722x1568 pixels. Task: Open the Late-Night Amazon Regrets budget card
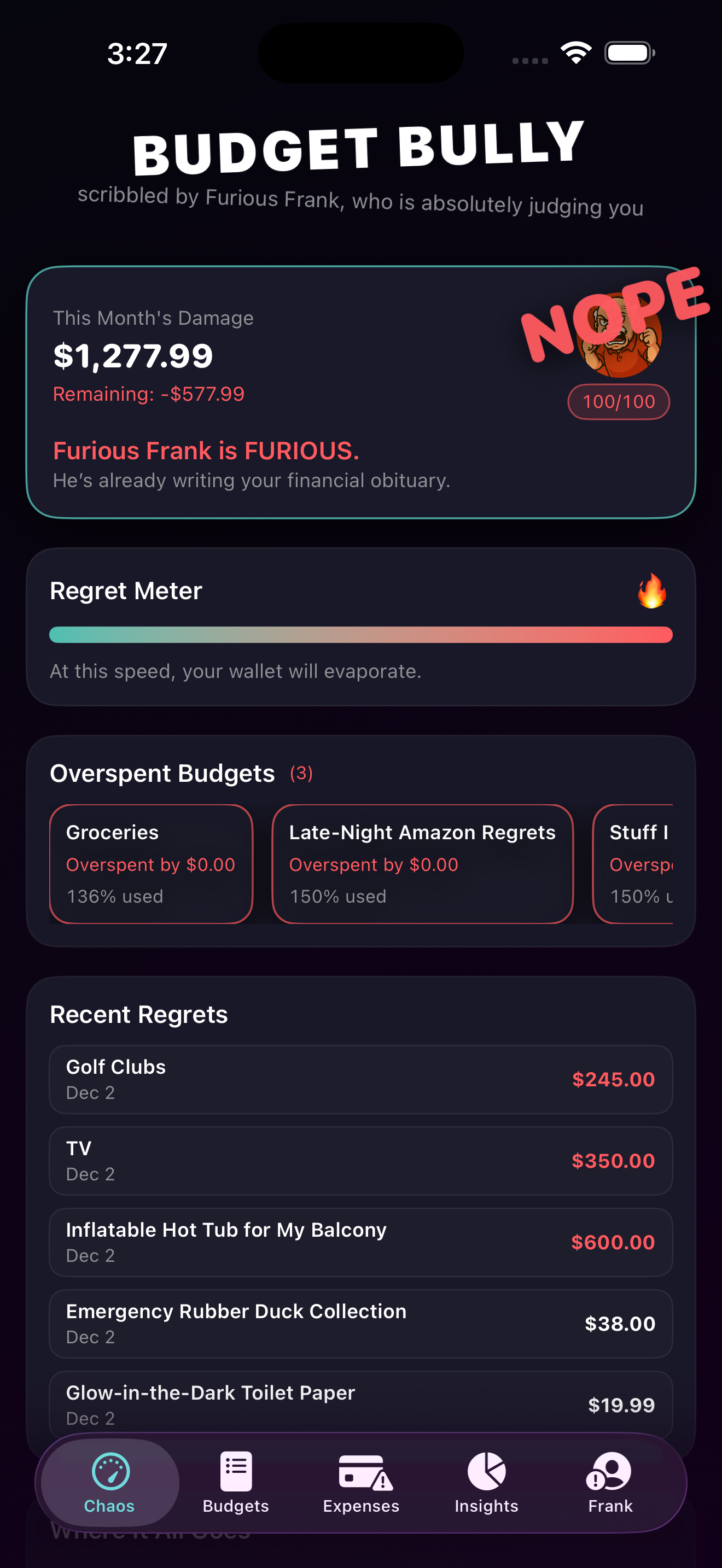pyautogui.click(x=422, y=864)
